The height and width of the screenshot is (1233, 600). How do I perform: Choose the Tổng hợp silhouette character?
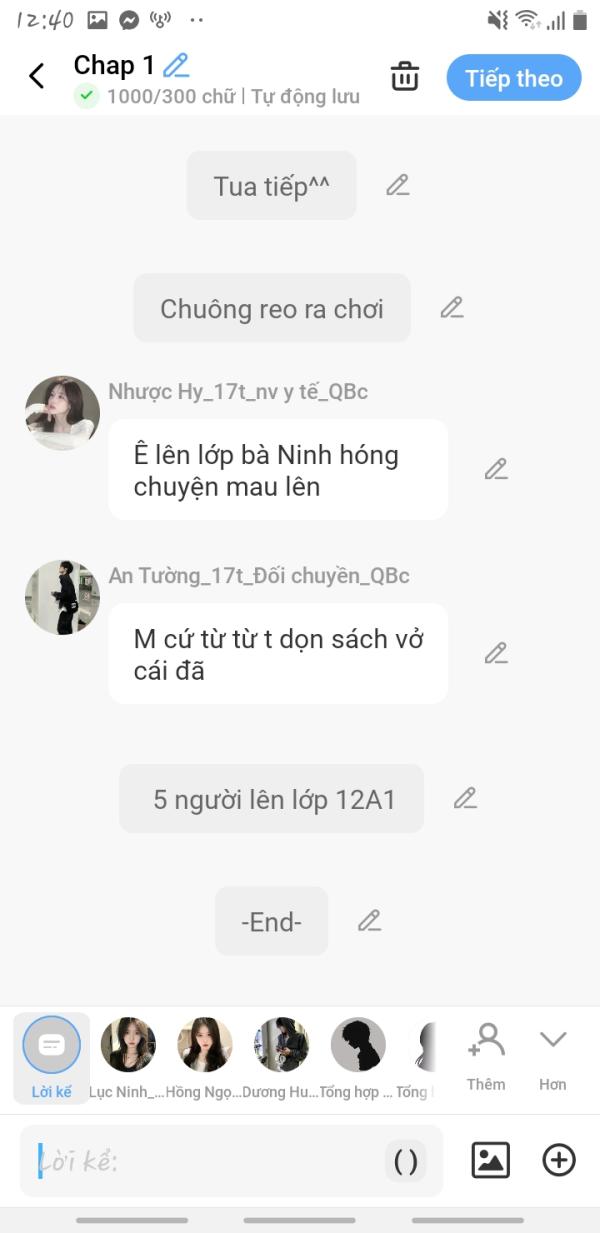[x=358, y=1058]
